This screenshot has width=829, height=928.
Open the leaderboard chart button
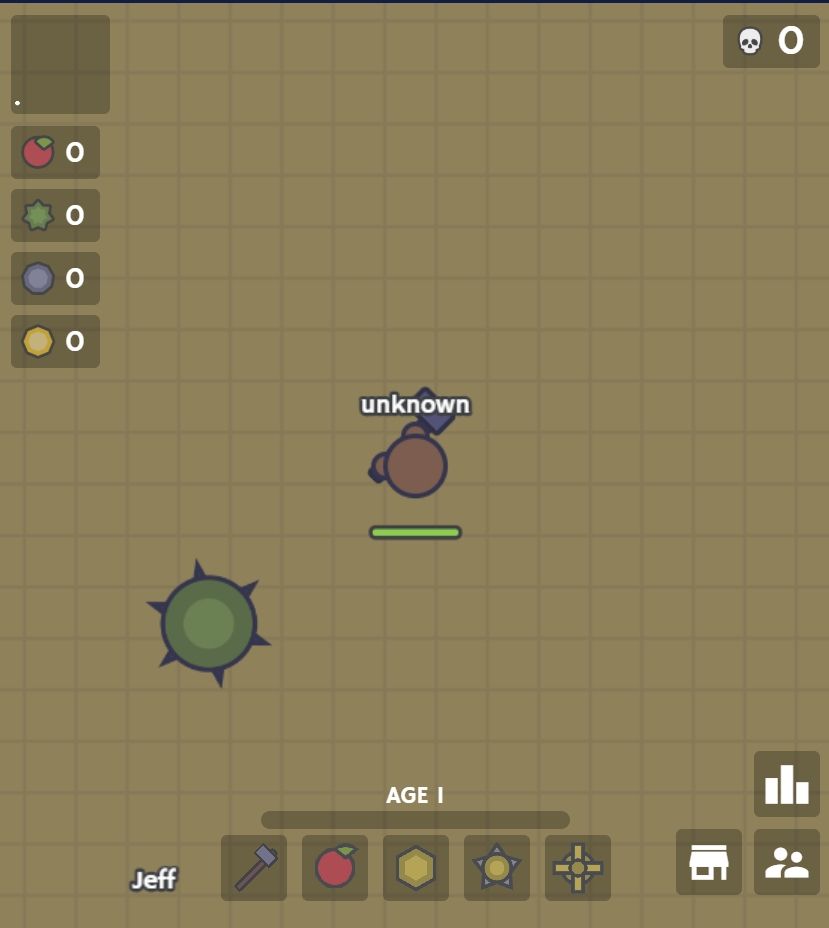point(787,784)
